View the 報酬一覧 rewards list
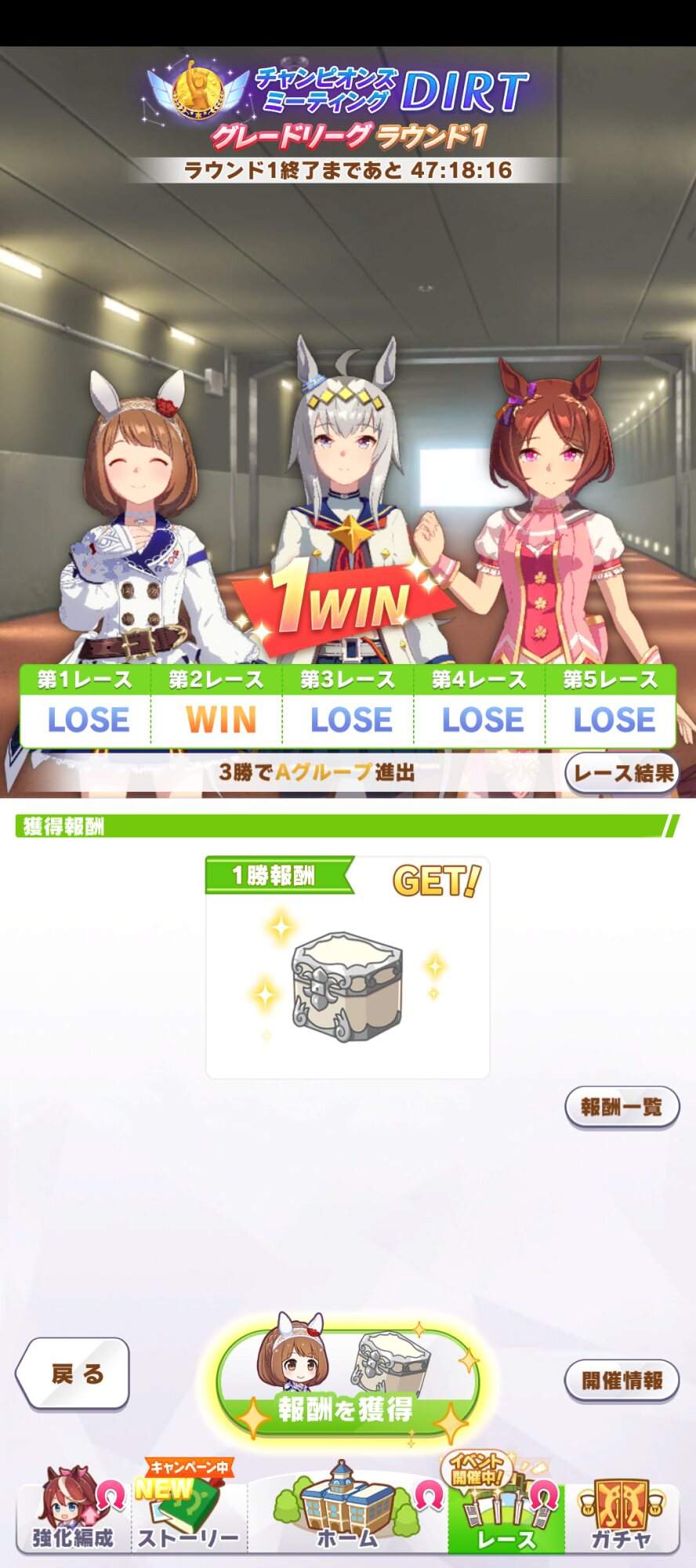Image resolution: width=696 pixels, height=1568 pixels. pyautogui.click(x=622, y=1107)
